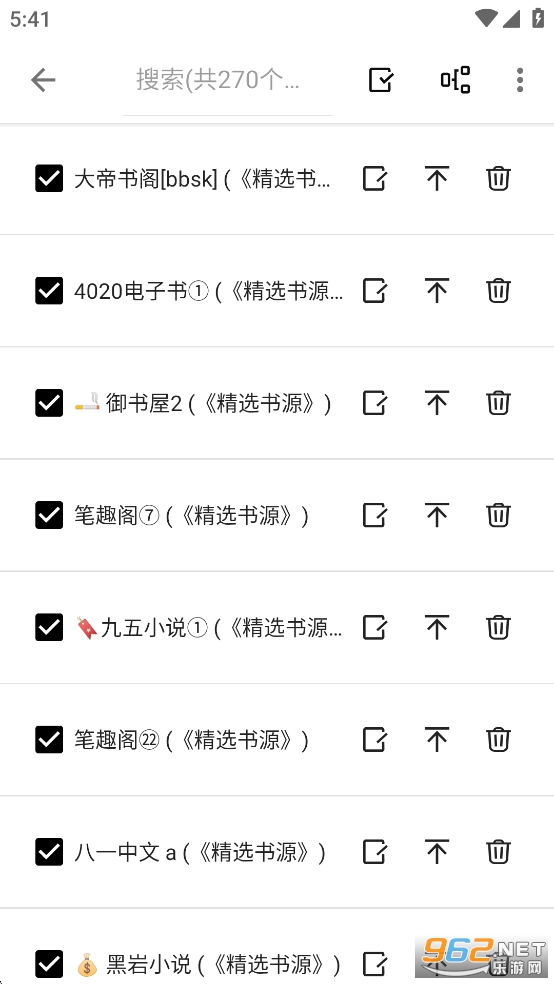Edit the 大帝书阁[bbsk] source
The height and width of the screenshot is (984, 554).
(375, 179)
